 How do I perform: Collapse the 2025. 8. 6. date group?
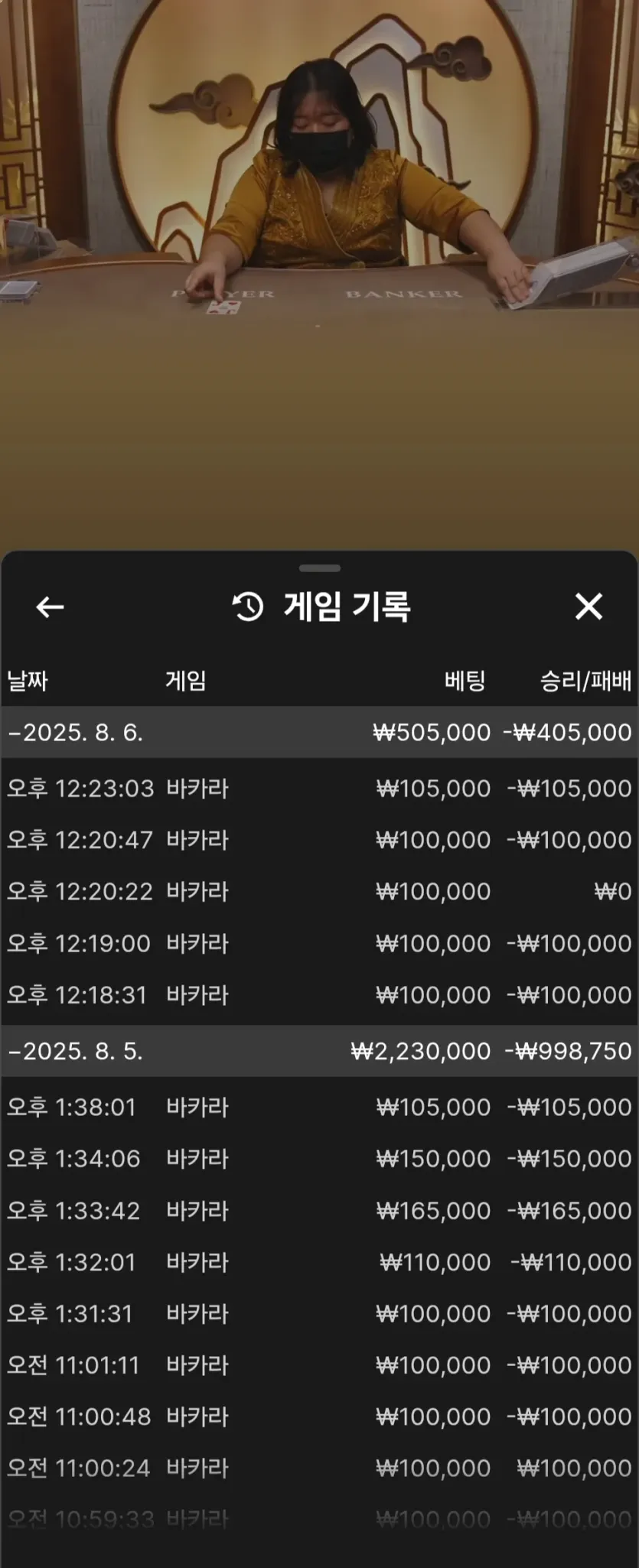point(319,732)
